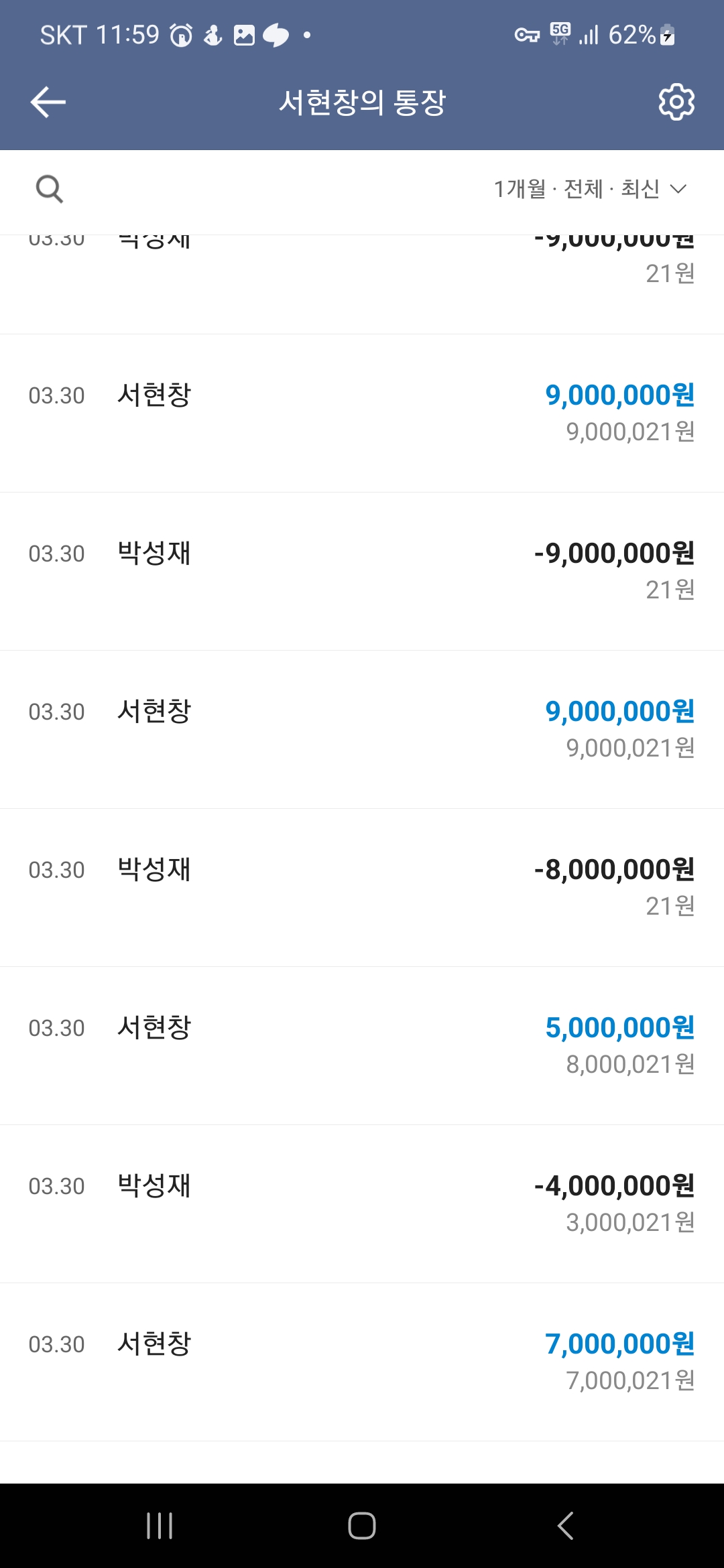724x1568 pixels.
Task: Tap the system home button
Action: 362,1526
